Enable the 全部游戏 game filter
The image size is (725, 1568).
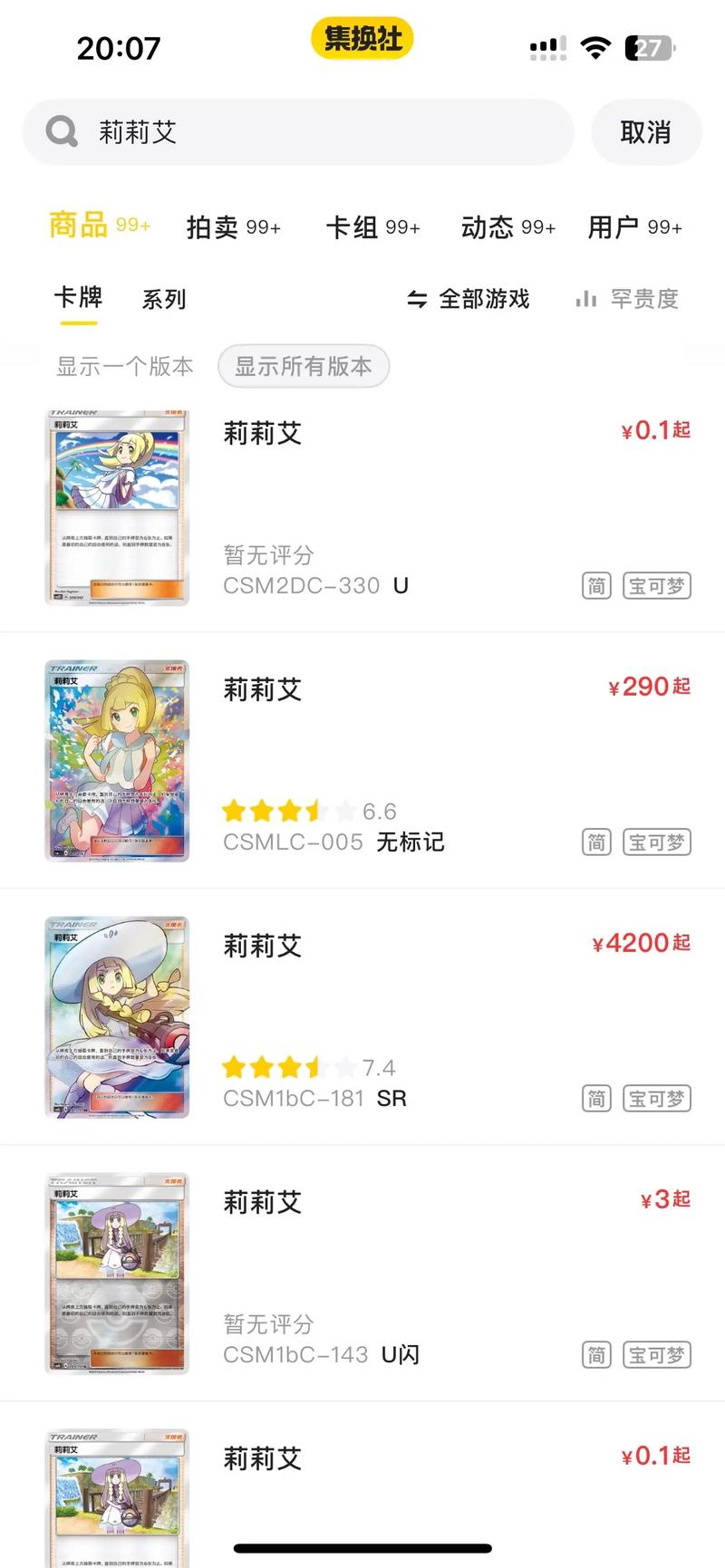(484, 299)
